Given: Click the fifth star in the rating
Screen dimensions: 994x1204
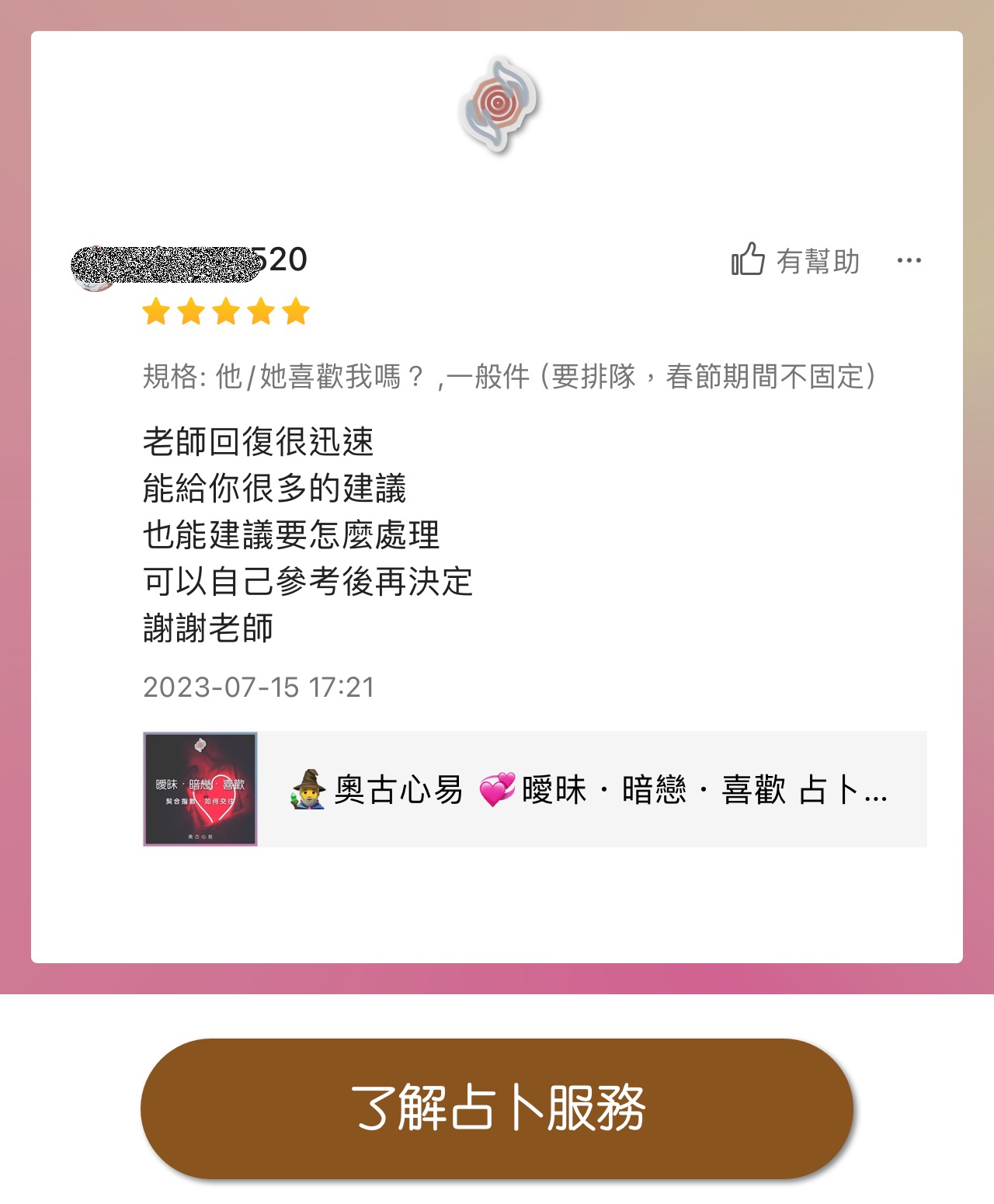Looking at the screenshot, I should pyautogui.click(x=297, y=311).
